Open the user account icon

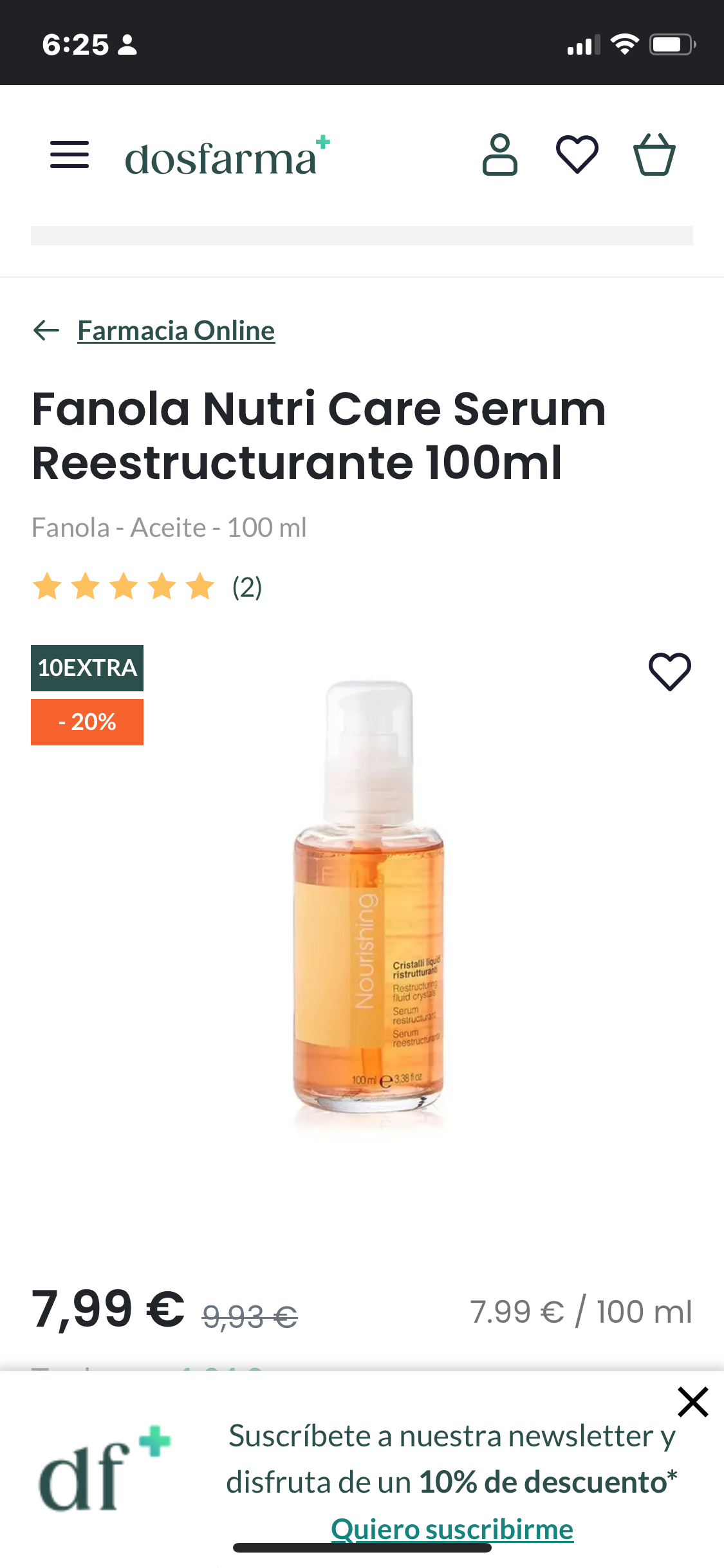coord(499,155)
